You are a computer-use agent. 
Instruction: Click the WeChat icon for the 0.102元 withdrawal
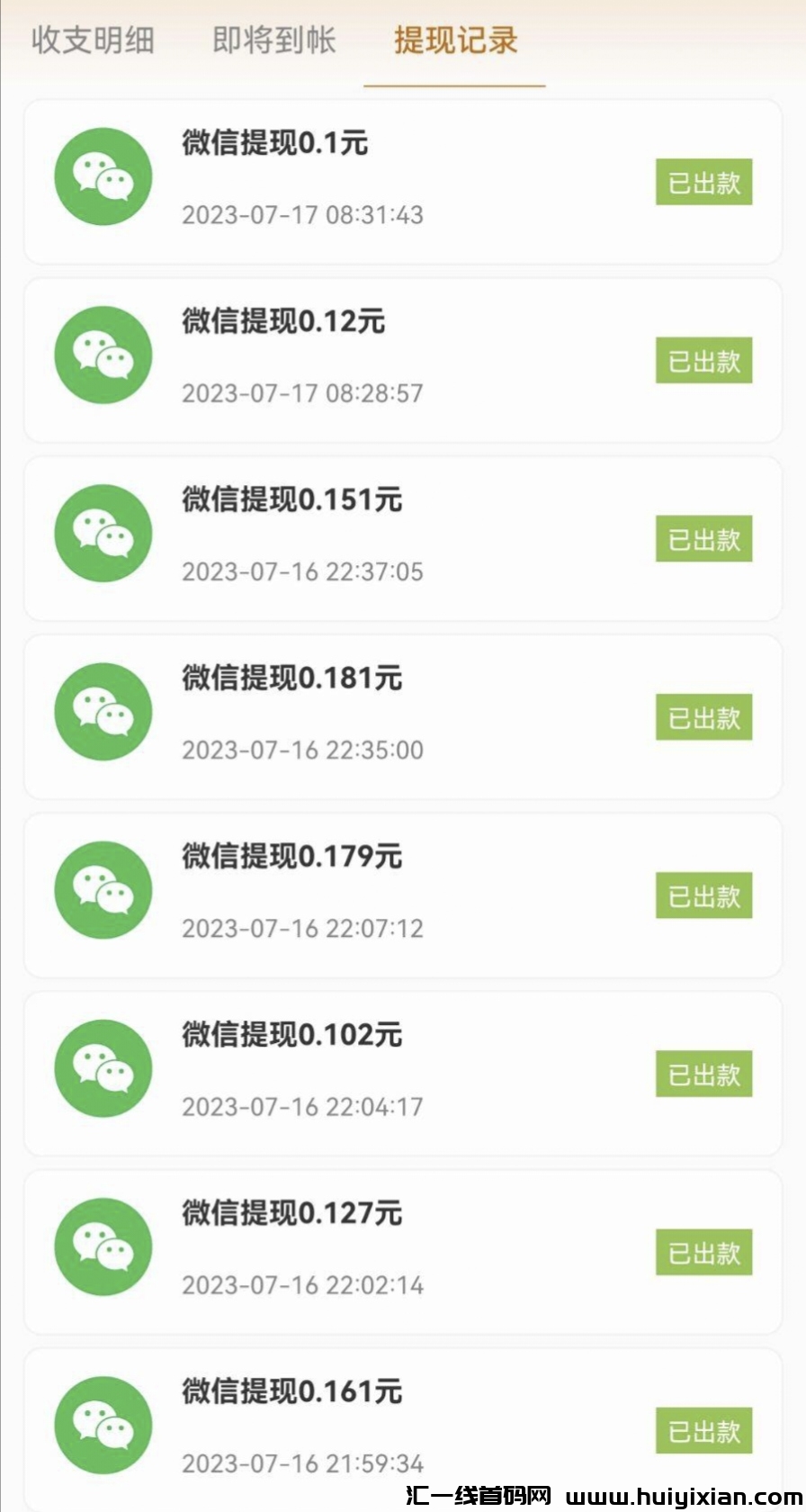(x=102, y=1067)
